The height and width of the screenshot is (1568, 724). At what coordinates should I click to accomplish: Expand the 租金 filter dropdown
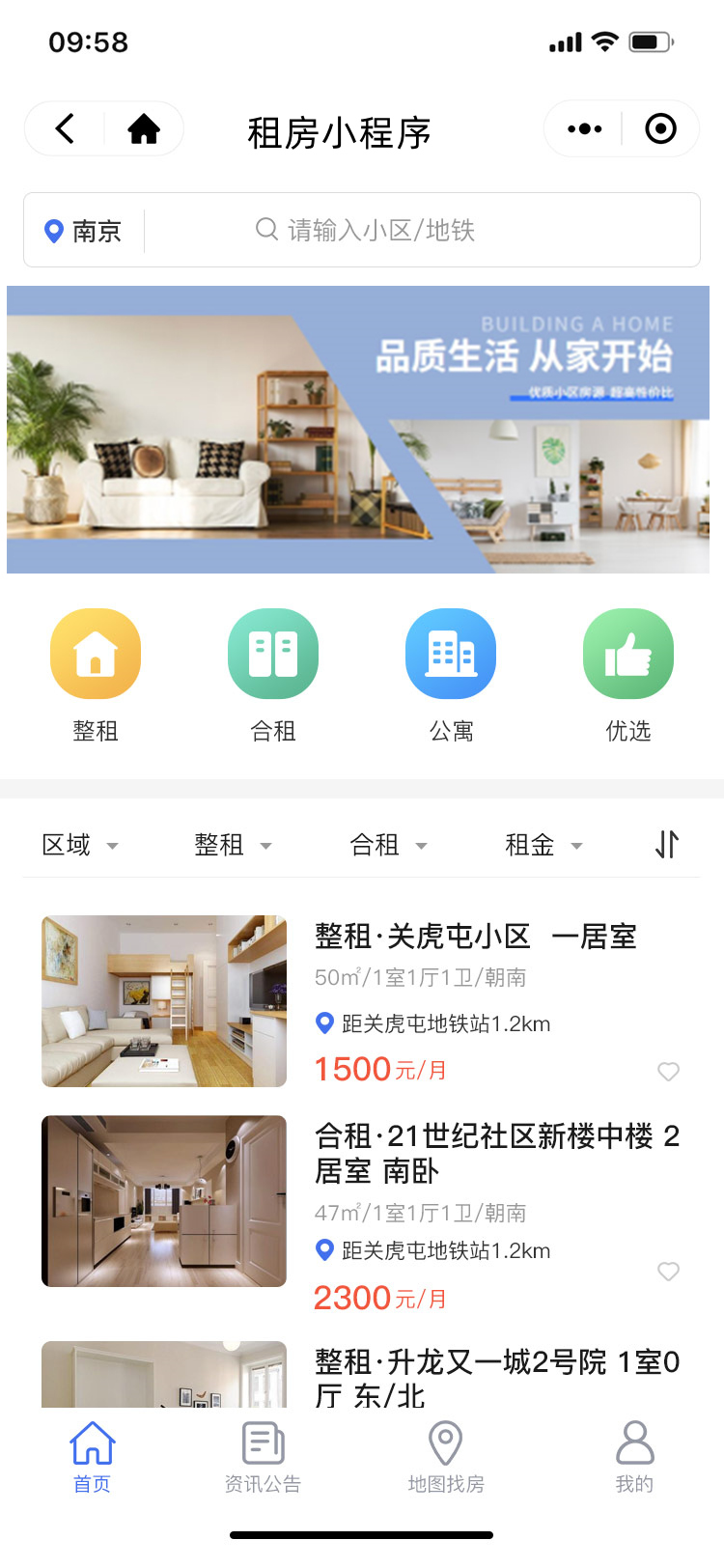pos(543,845)
